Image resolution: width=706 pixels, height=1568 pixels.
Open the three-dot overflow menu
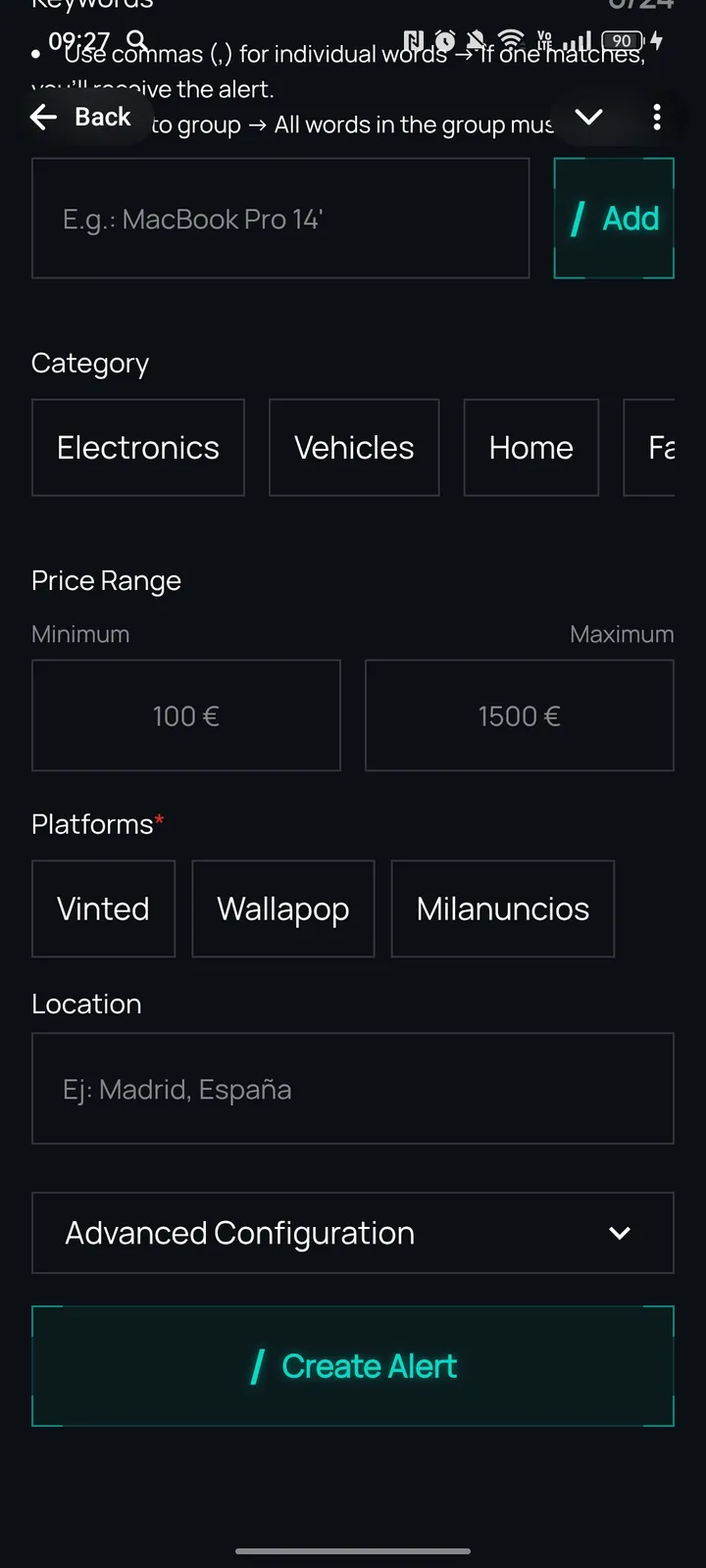(x=657, y=117)
